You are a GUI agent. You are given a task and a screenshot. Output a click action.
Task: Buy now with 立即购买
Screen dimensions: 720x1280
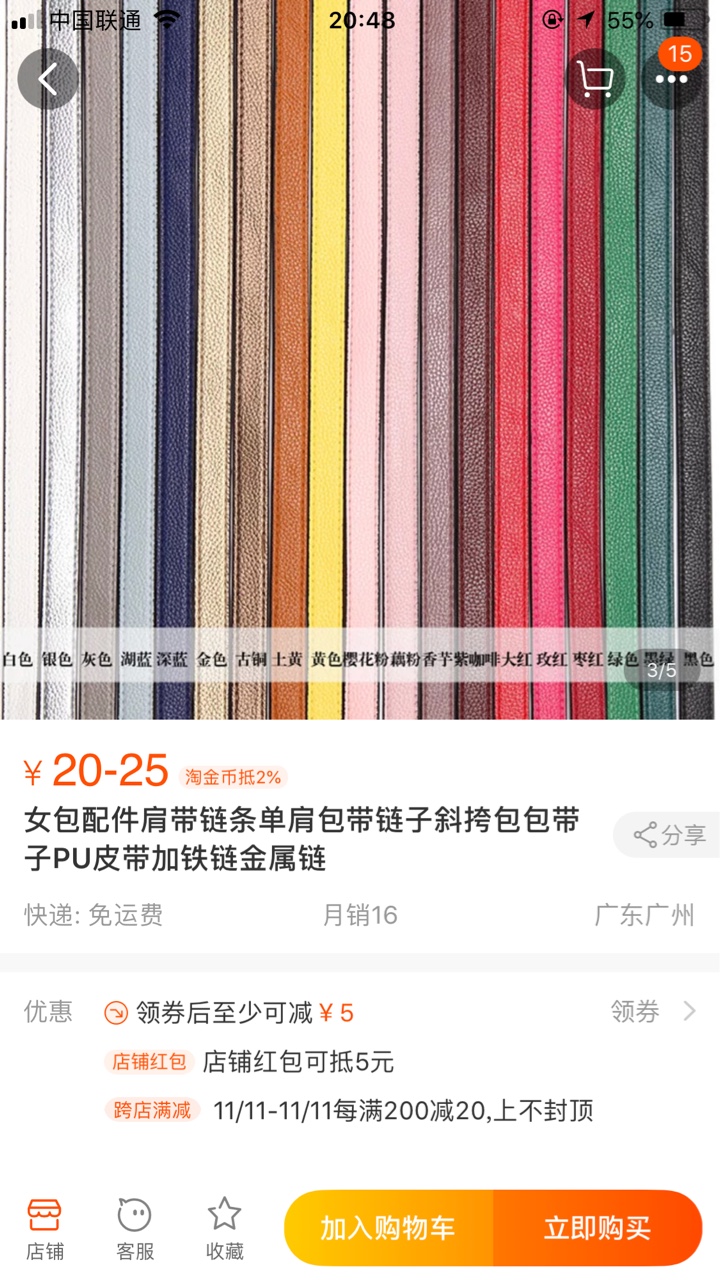point(598,1228)
